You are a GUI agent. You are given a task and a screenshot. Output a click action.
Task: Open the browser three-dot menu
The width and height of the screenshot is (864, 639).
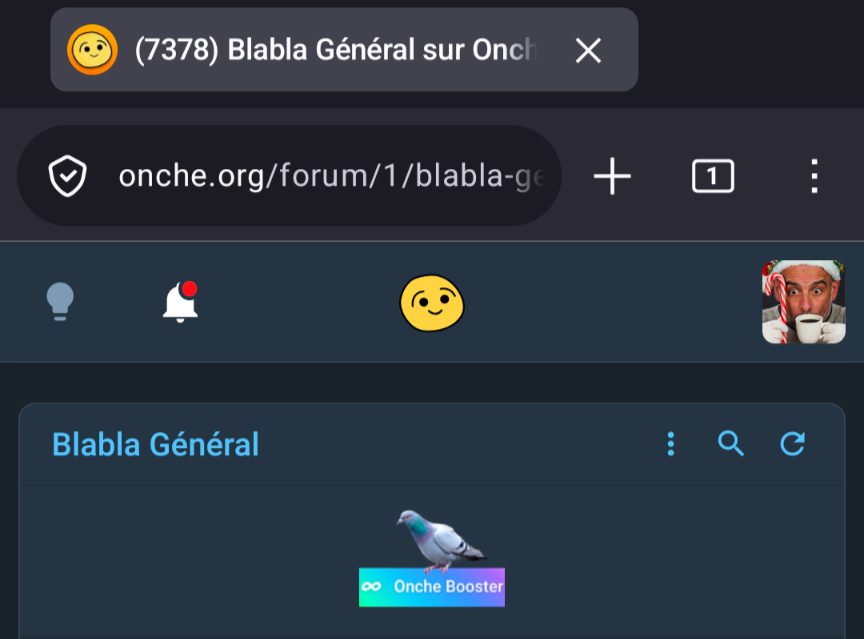coord(814,177)
